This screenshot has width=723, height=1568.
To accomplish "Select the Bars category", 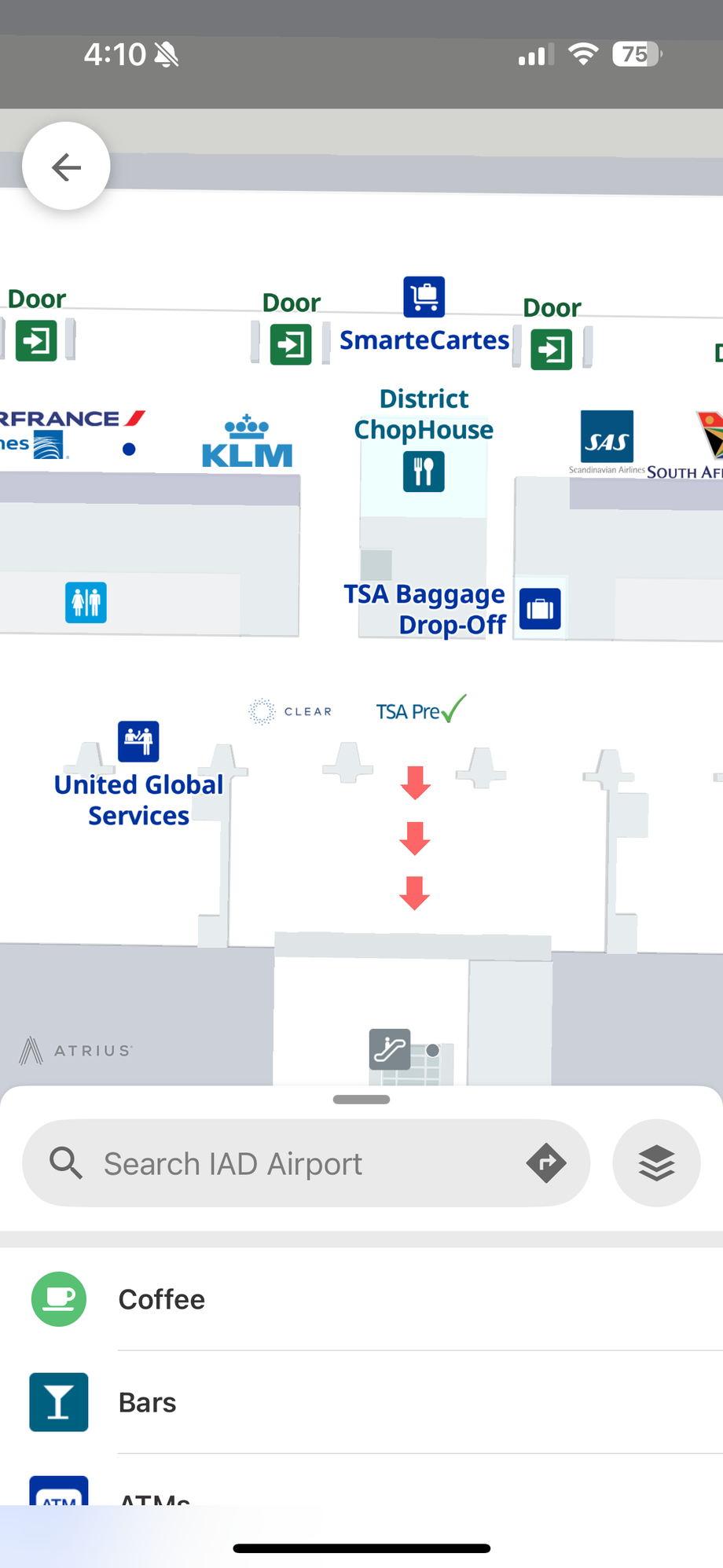I will pyautogui.click(x=361, y=1402).
